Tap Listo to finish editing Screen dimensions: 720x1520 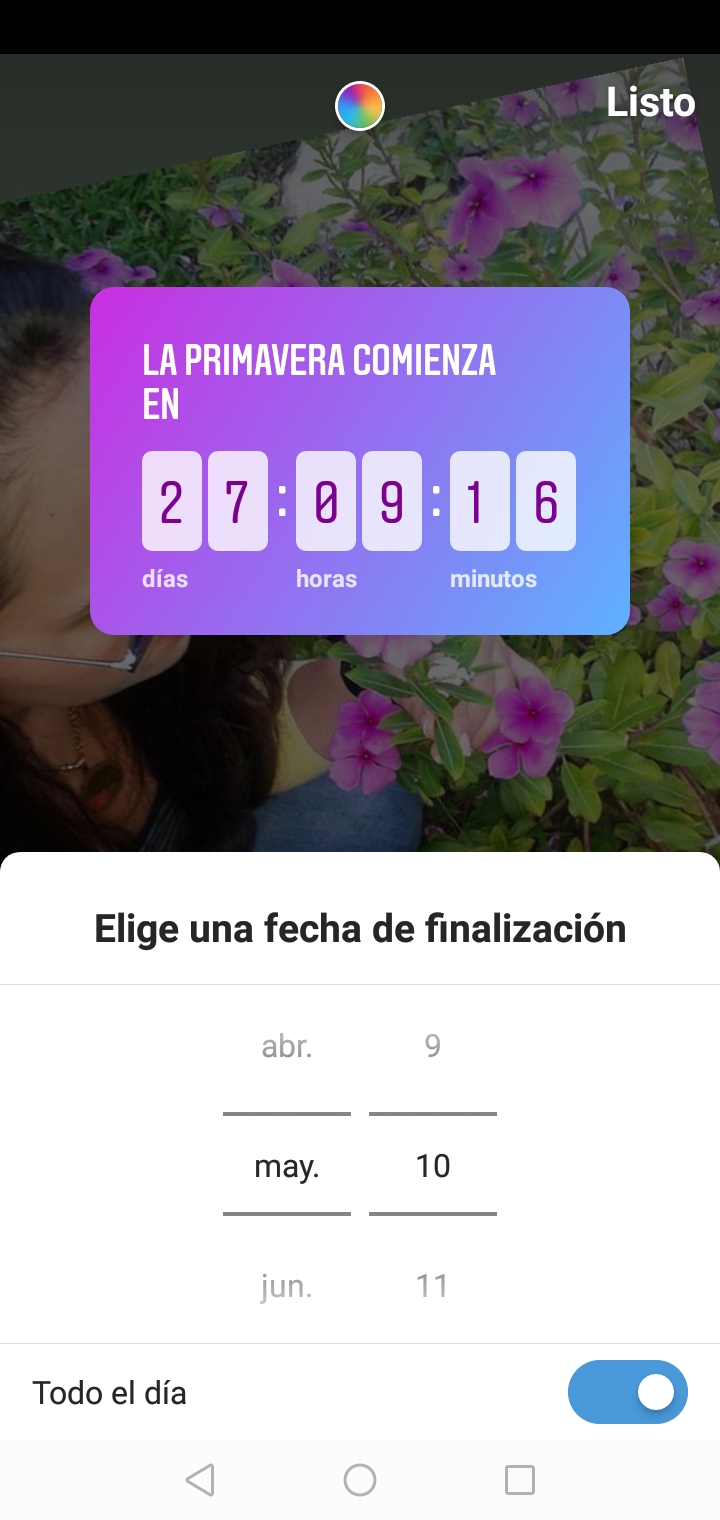650,102
